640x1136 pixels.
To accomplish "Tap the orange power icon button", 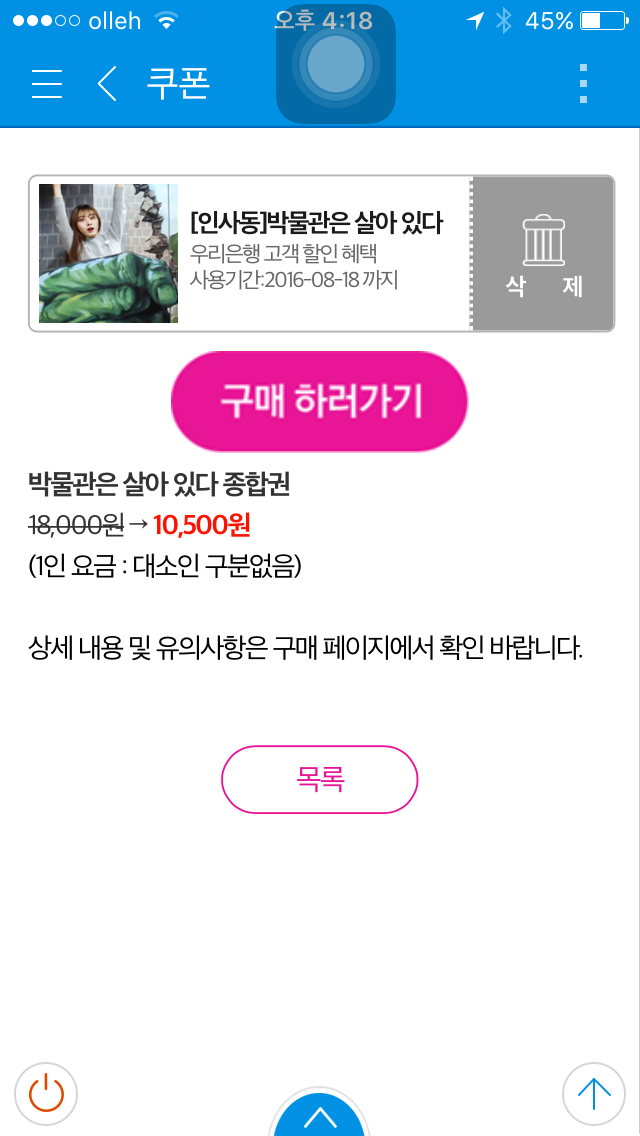I will click(46, 1093).
